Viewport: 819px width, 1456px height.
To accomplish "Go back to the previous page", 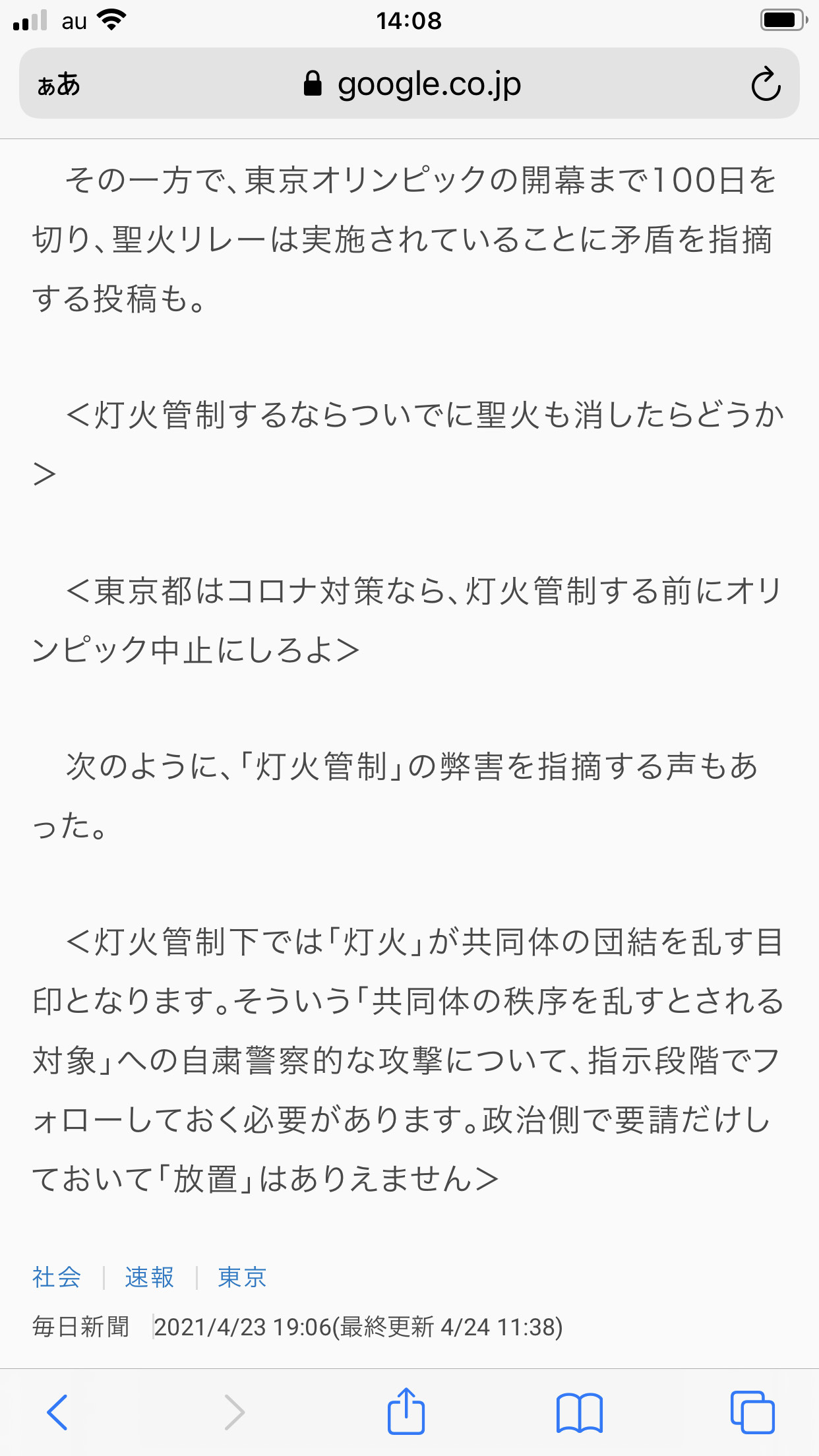I will coord(57,1412).
